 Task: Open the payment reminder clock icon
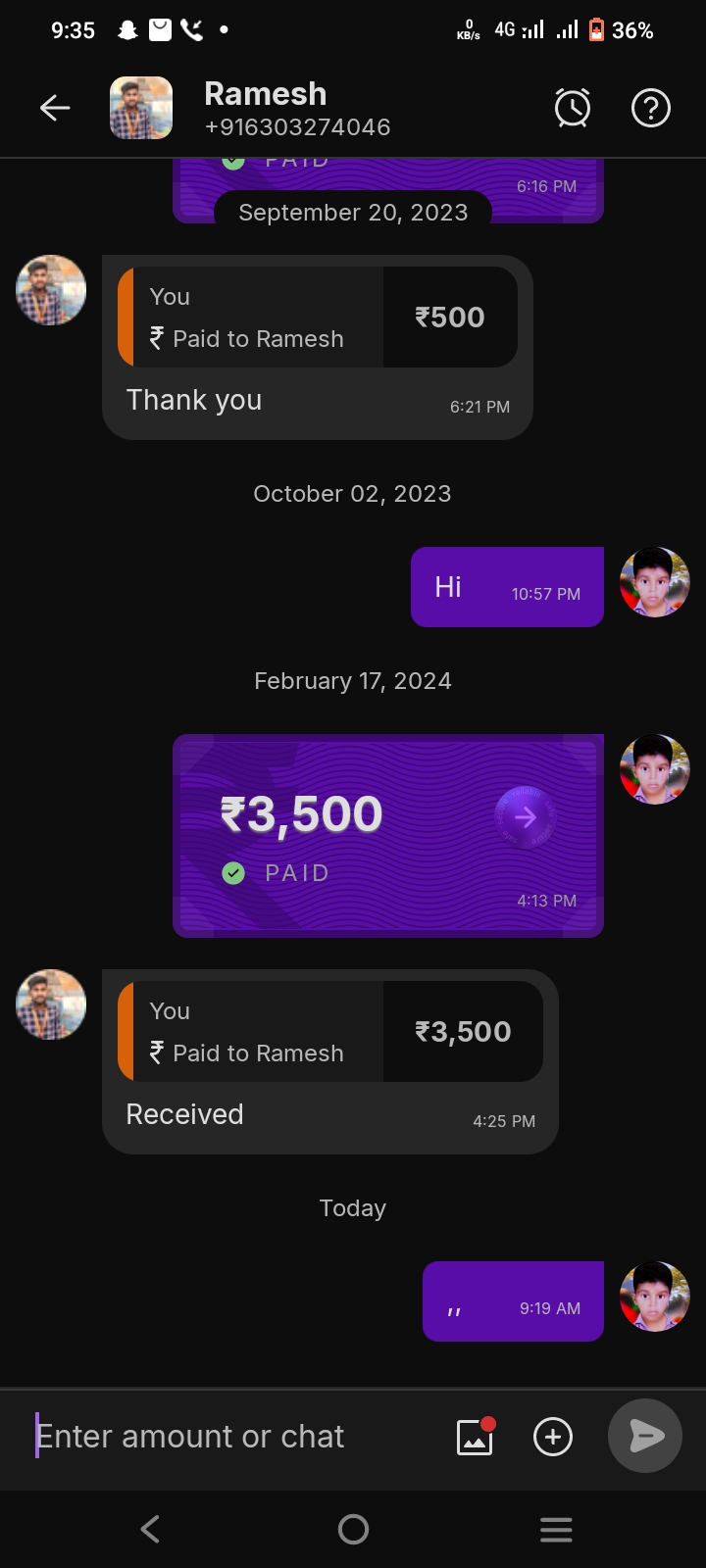pos(573,108)
